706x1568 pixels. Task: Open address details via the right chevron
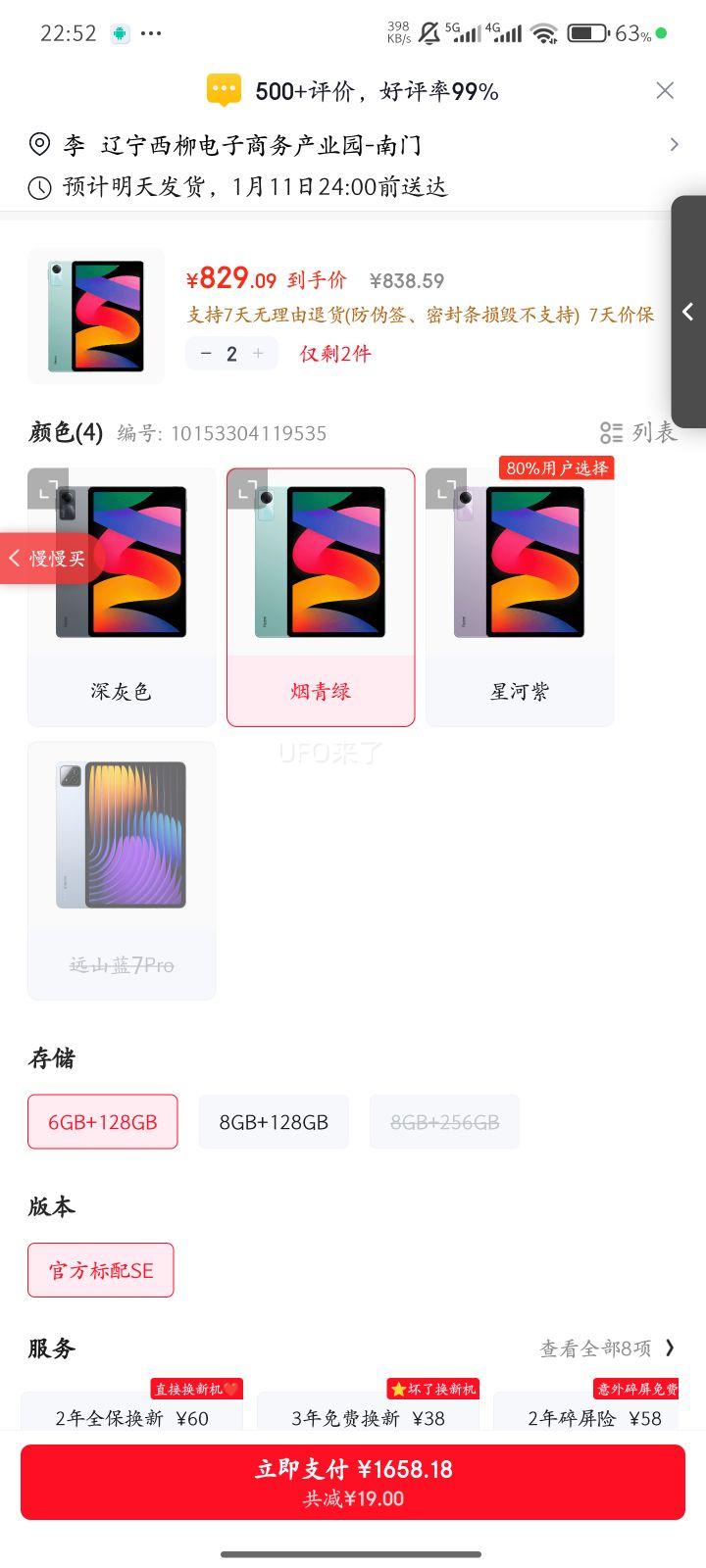675,144
